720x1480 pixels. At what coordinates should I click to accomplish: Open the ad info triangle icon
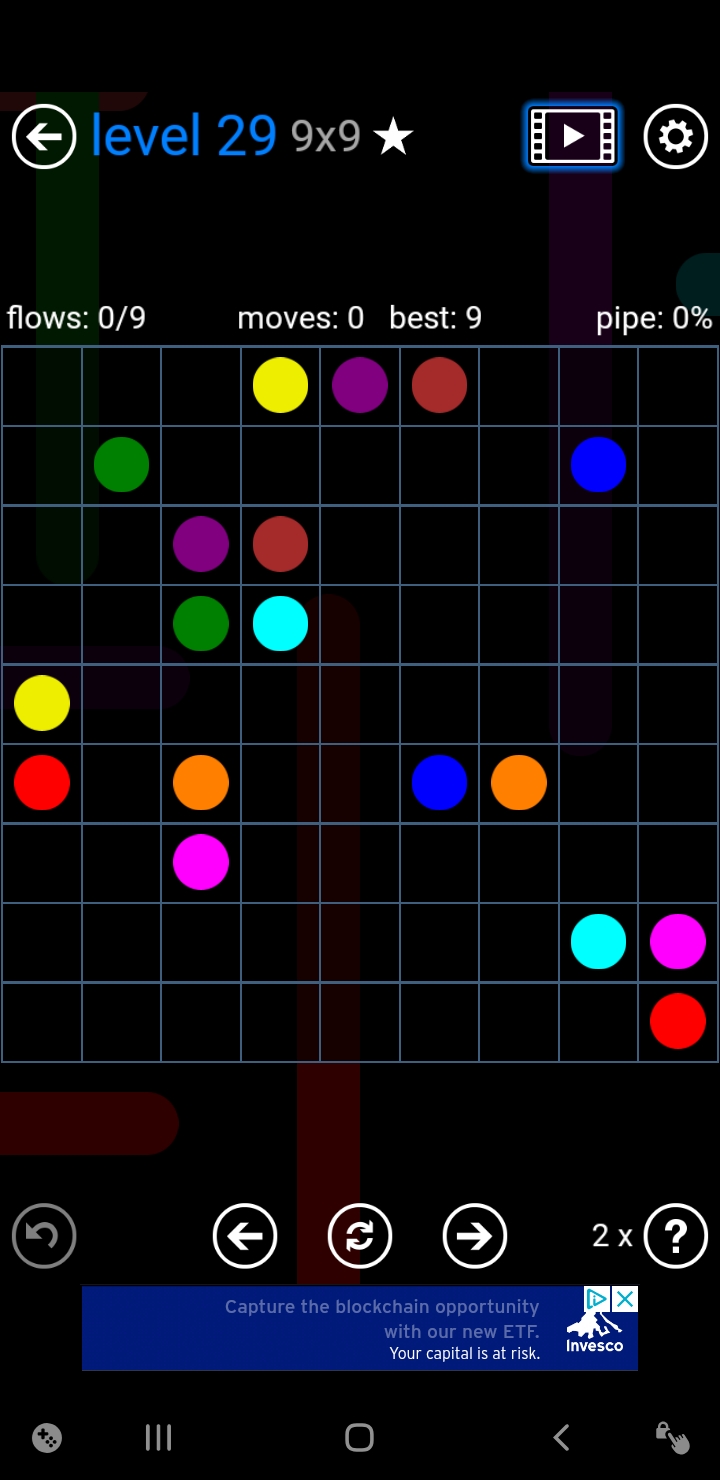click(597, 1299)
